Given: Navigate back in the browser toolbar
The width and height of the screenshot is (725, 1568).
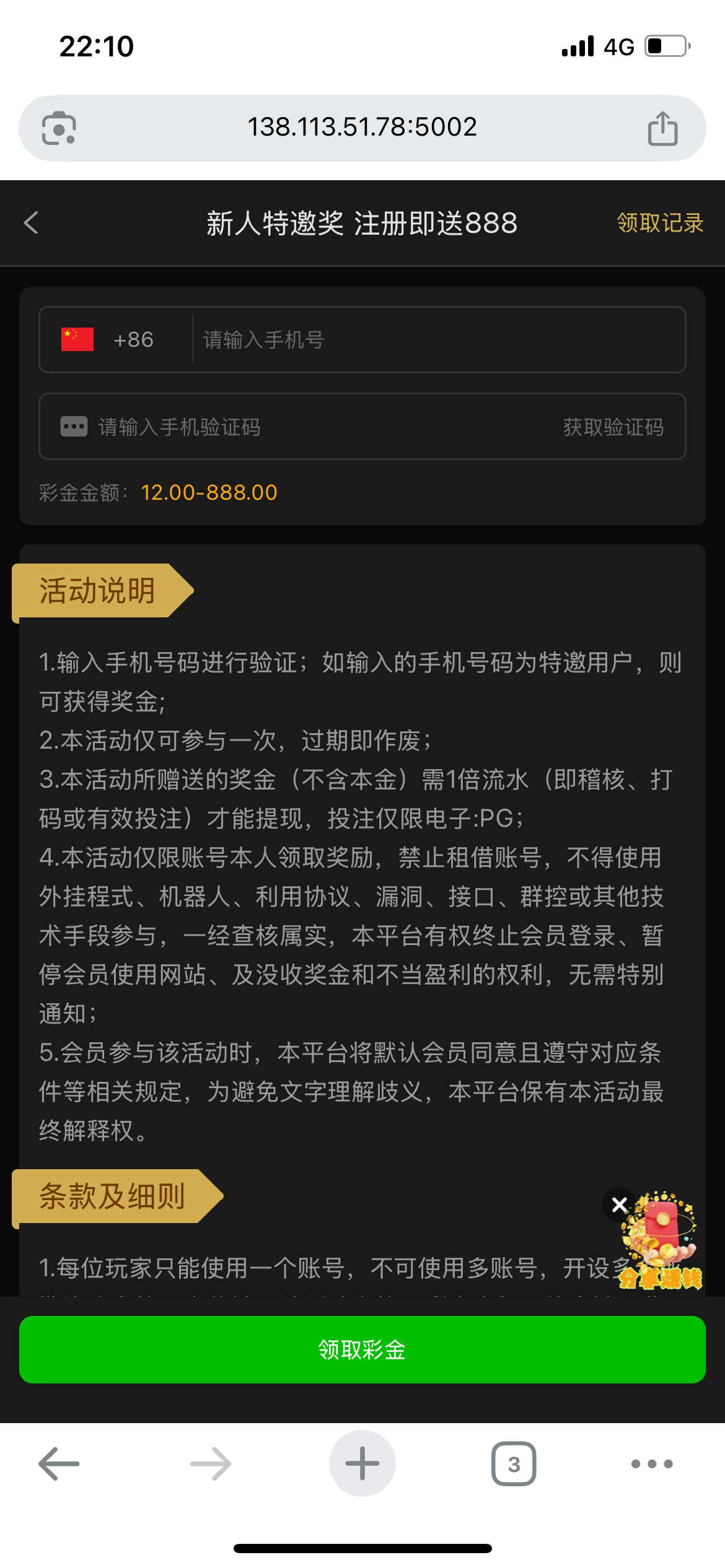Looking at the screenshot, I should [x=59, y=1464].
